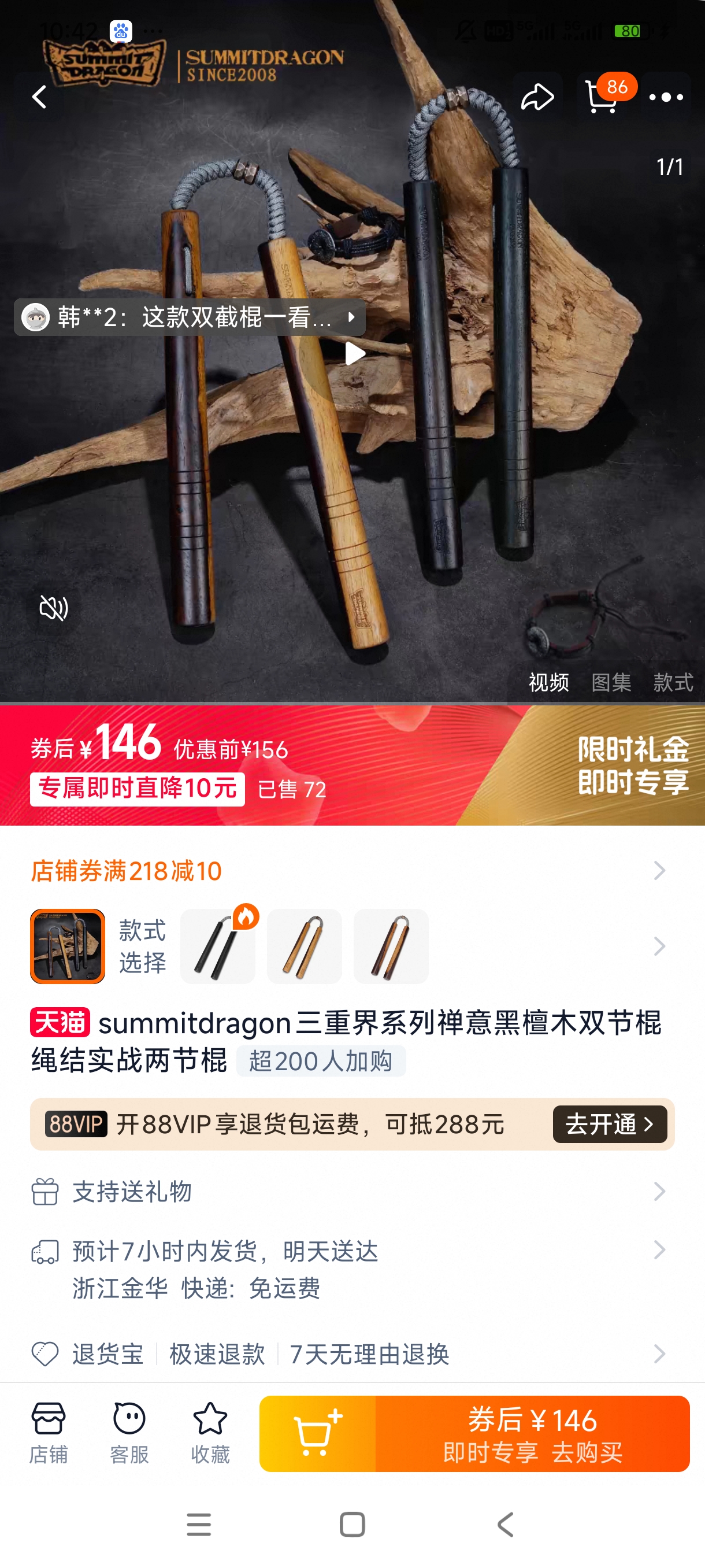Switch to the 图集 tab
The image size is (705, 1568).
(x=611, y=682)
